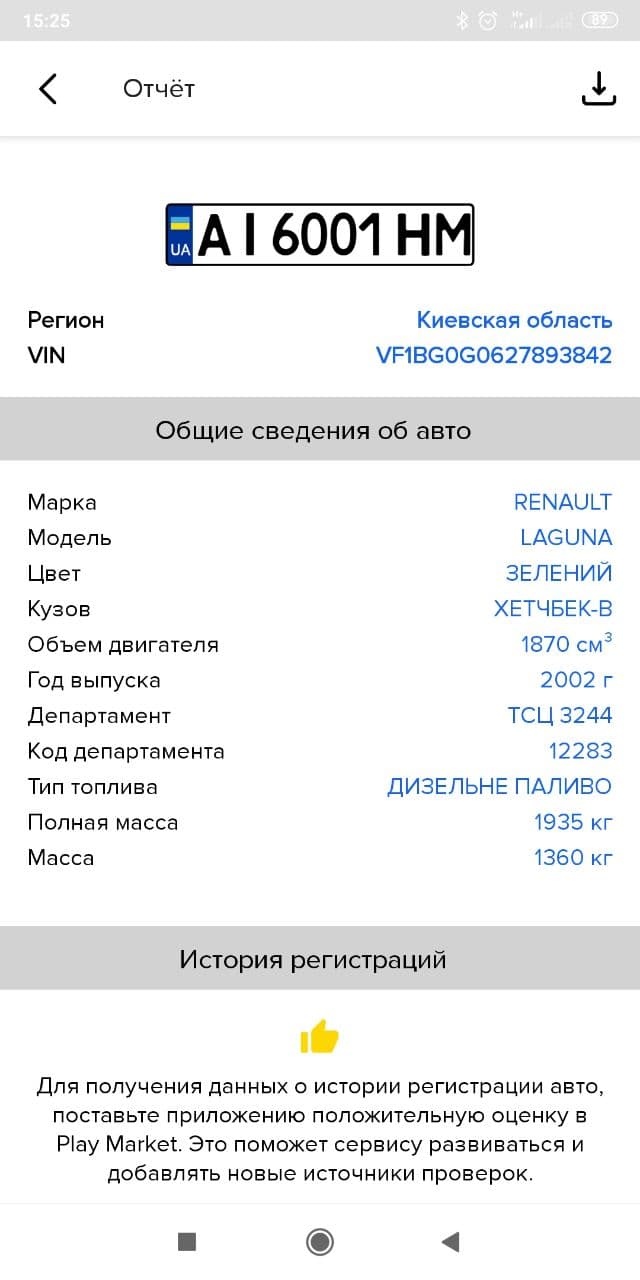Download the vehicle report
The image size is (640, 1280).
click(598, 89)
